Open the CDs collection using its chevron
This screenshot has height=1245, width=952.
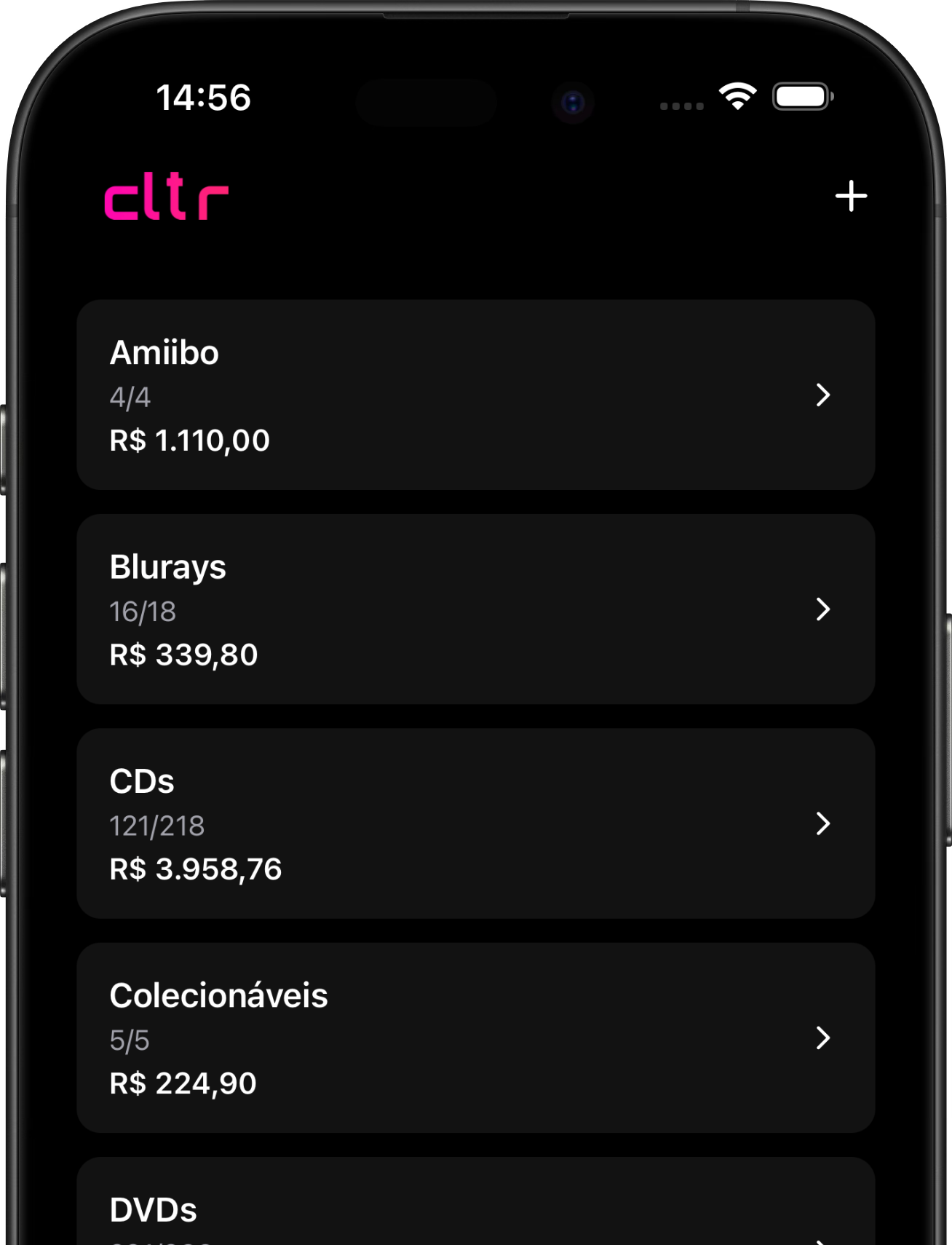(823, 824)
